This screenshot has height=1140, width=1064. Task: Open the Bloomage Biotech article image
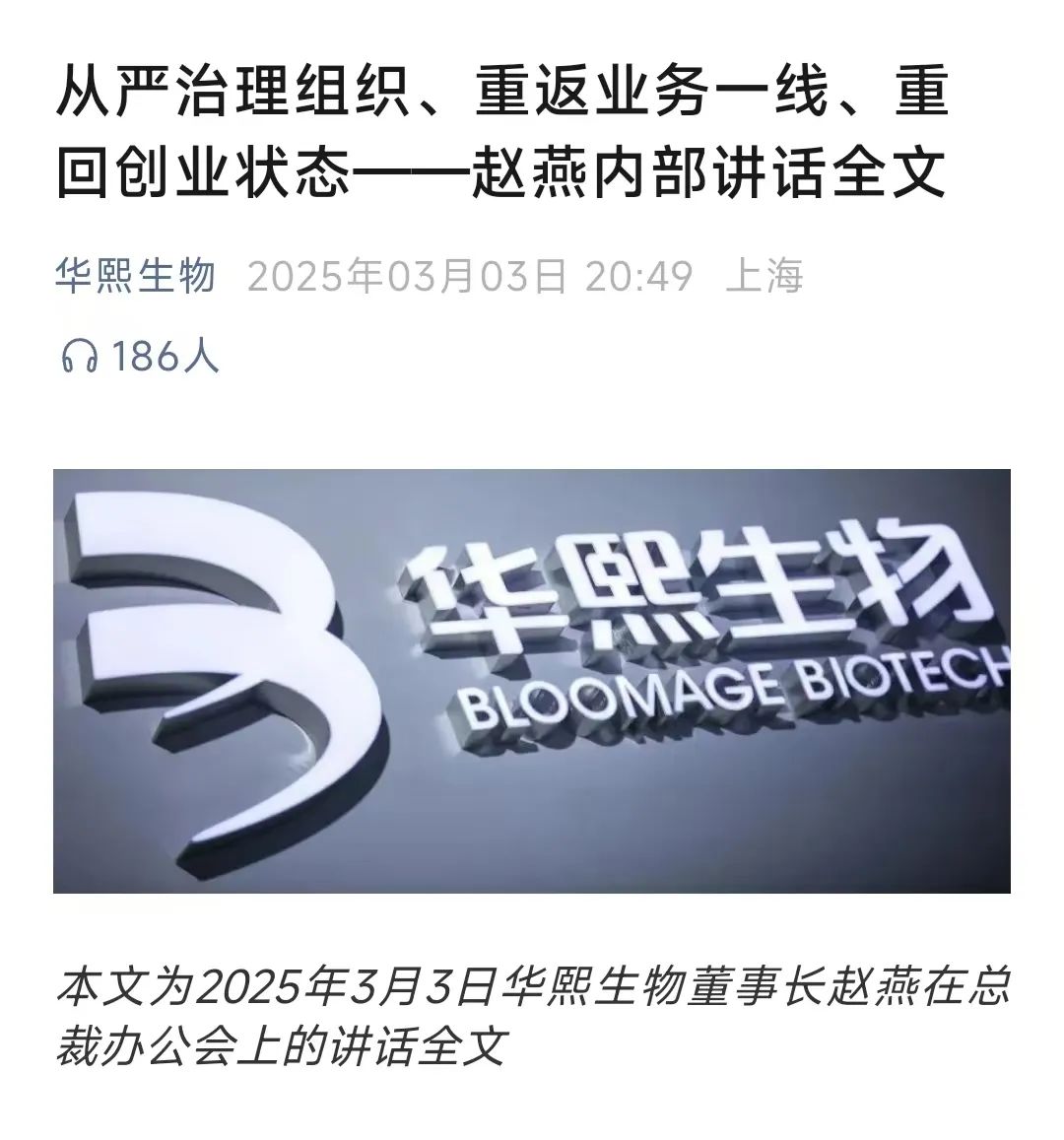click(x=532, y=681)
